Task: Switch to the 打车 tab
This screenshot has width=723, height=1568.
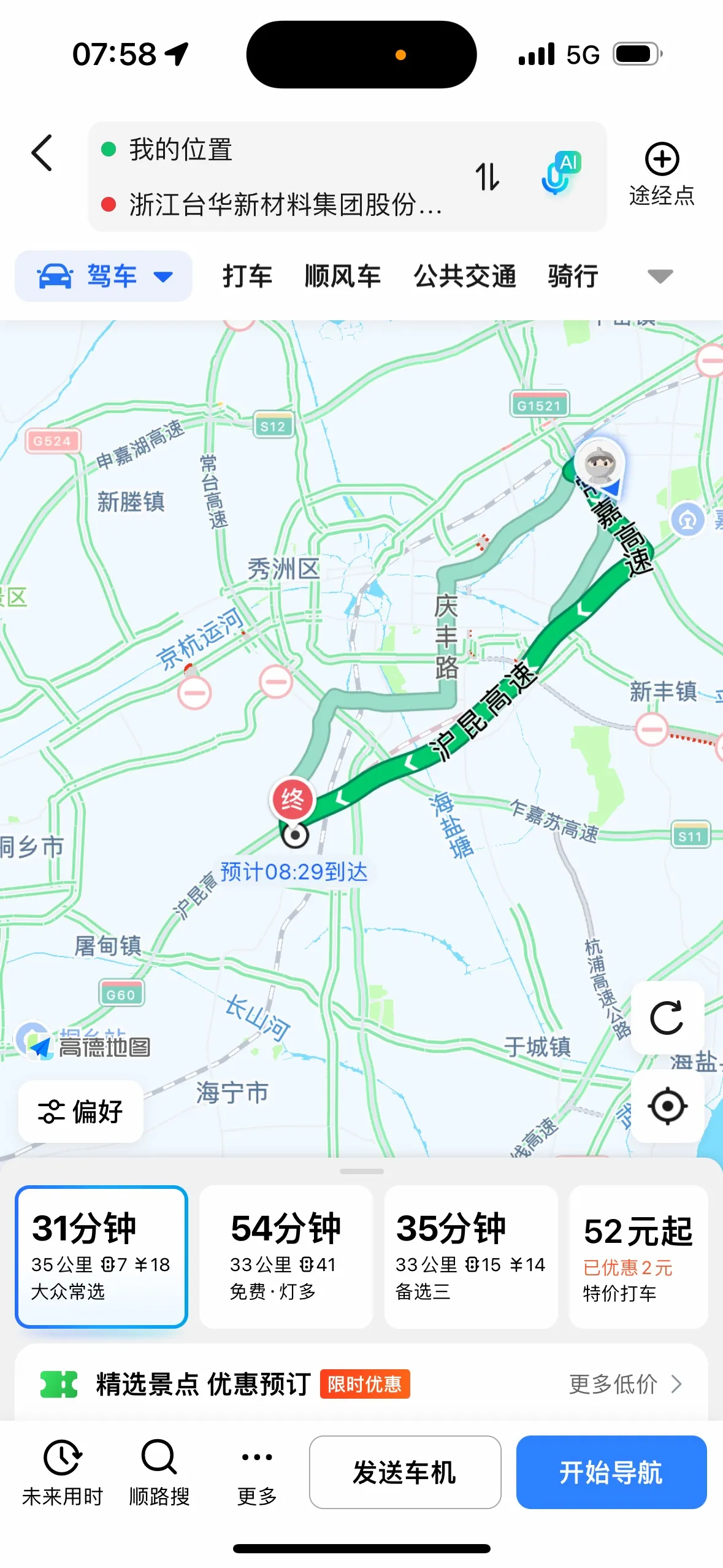Action: point(247,277)
